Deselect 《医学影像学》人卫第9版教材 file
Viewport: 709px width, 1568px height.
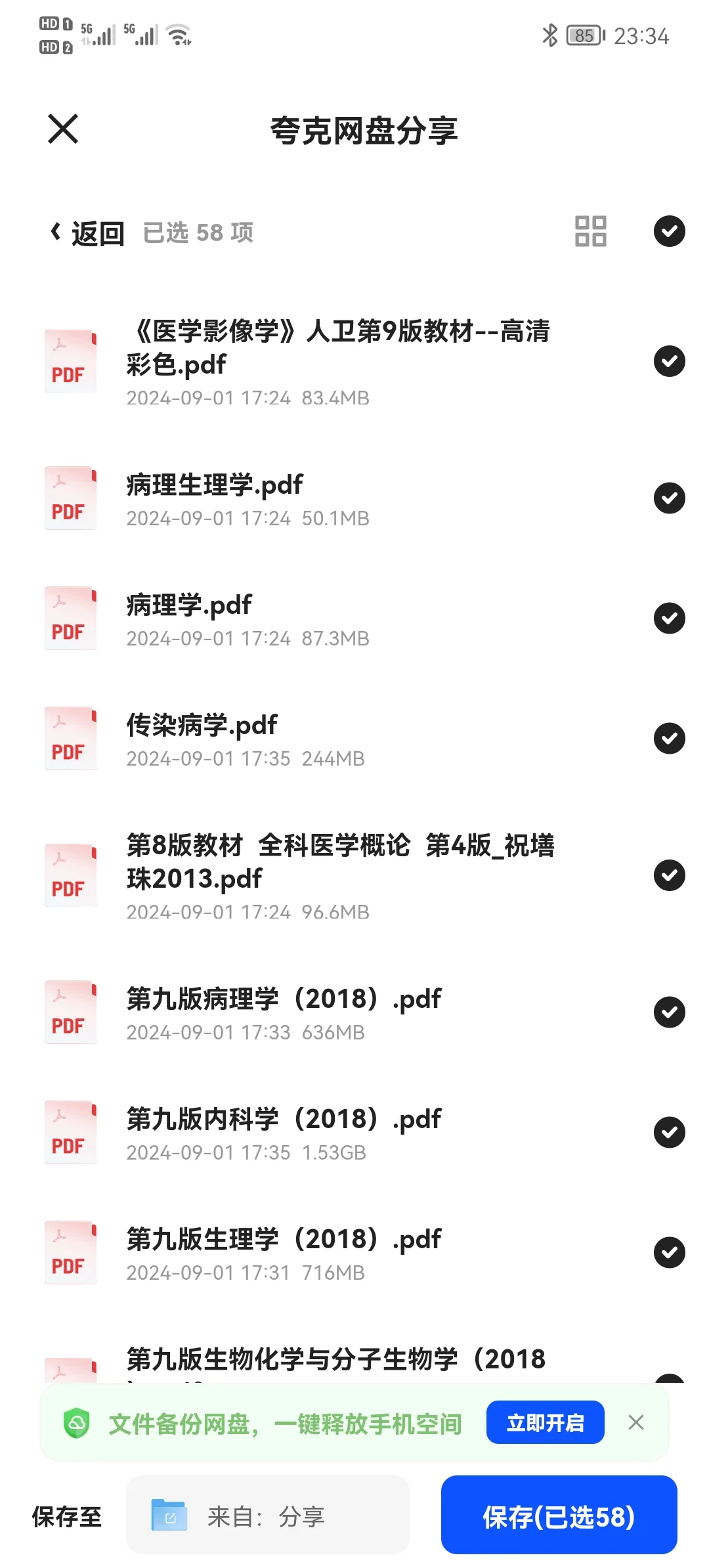coord(669,361)
